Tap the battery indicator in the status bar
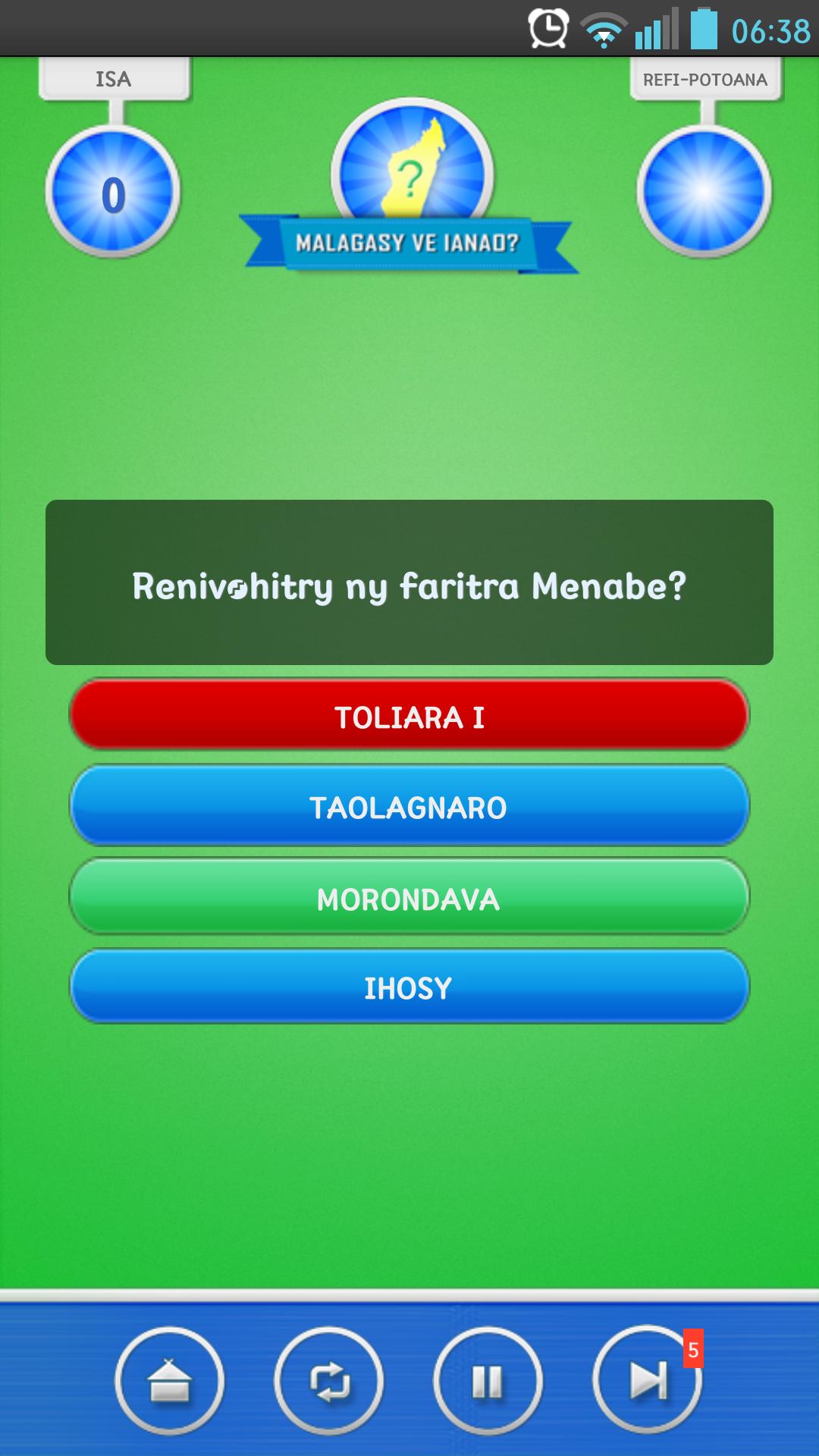 [x=703, y=24]
